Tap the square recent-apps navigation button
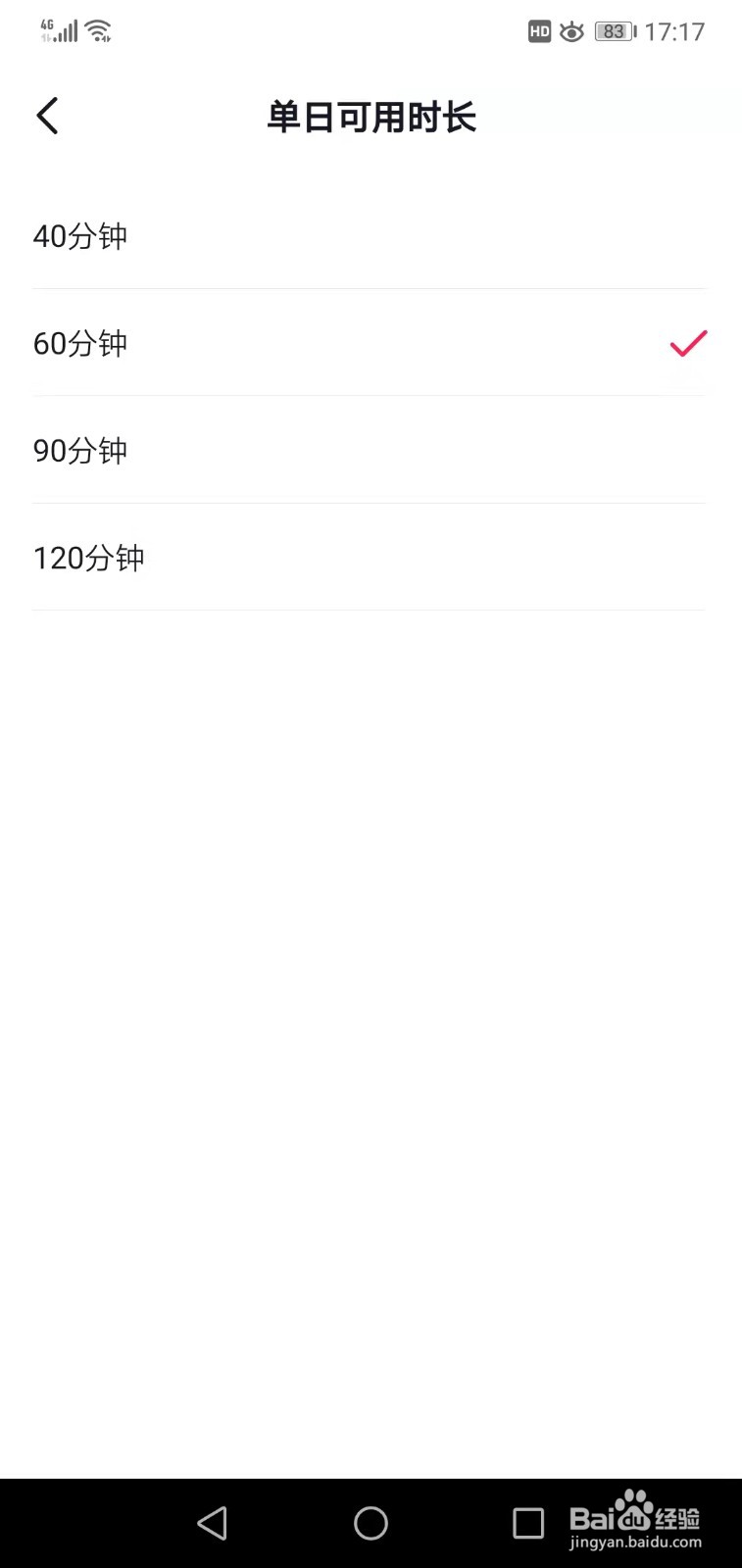This screenshot has height=1568, width=742. (x=527, y=1523)
